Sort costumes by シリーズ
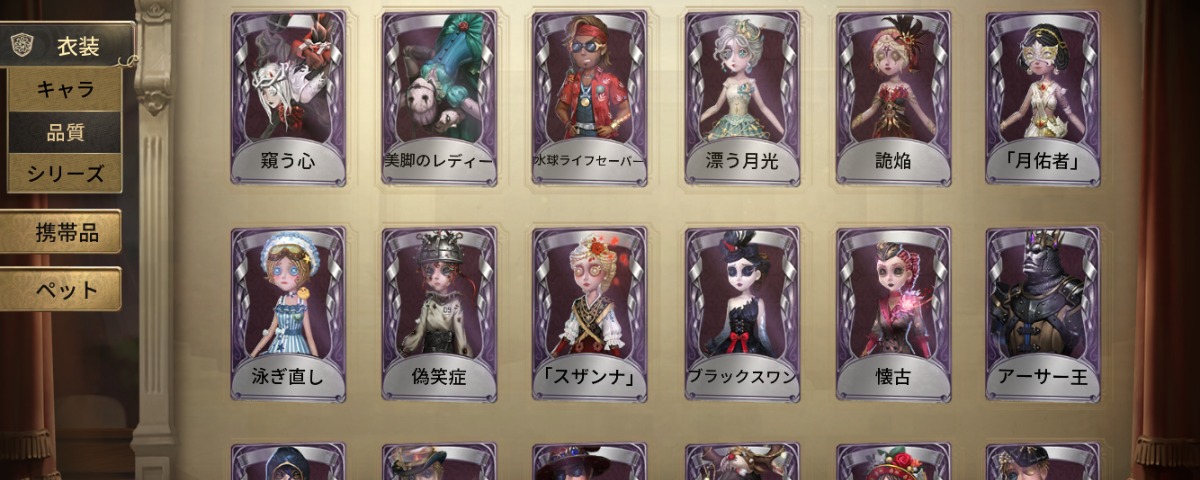 pyautogui.click(x=65, y=174)
